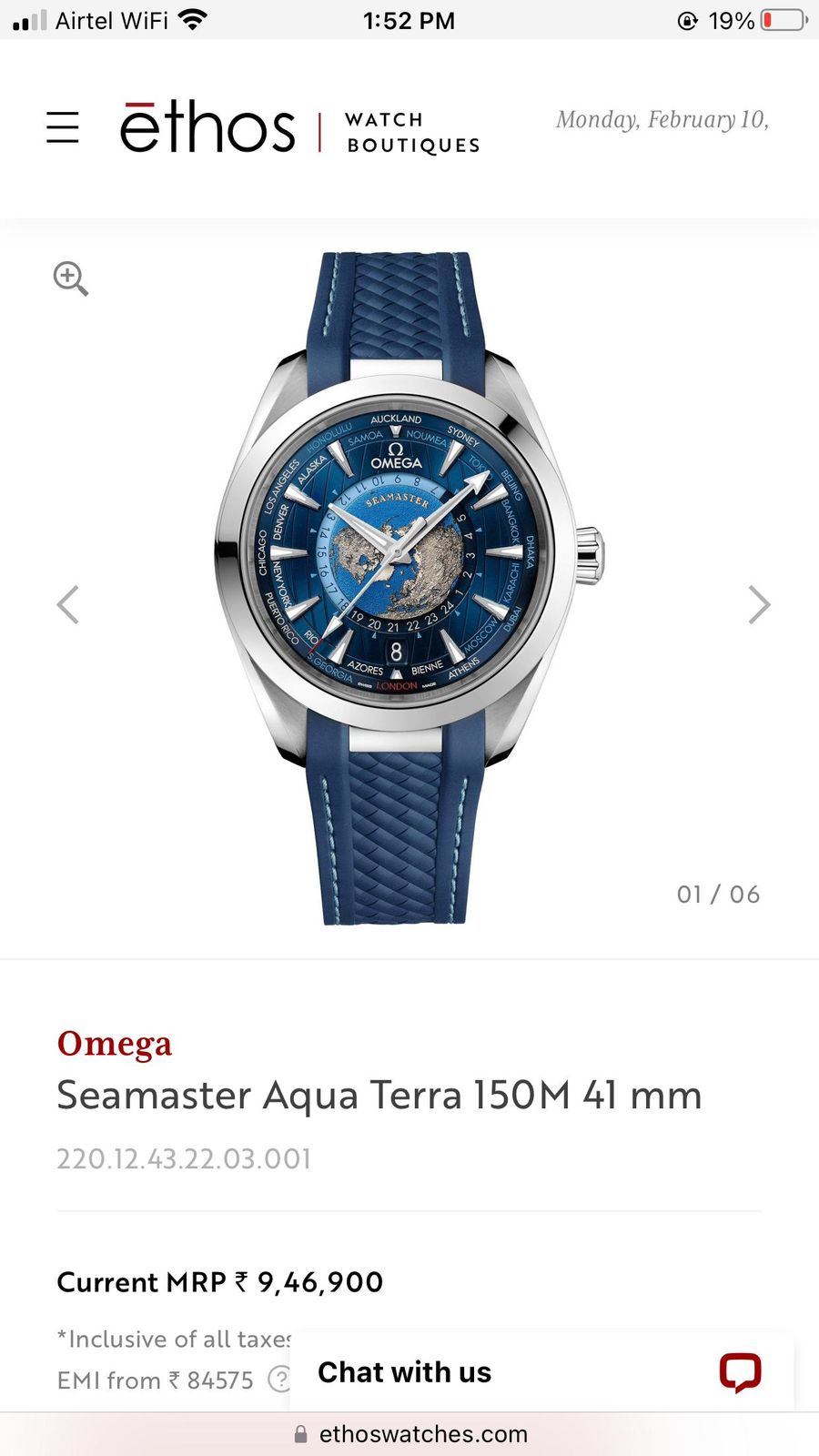The height and width of the screenshot is (1456, 819).
Task: Click the question mark beside EMI amount
Action: point(279,1380)
